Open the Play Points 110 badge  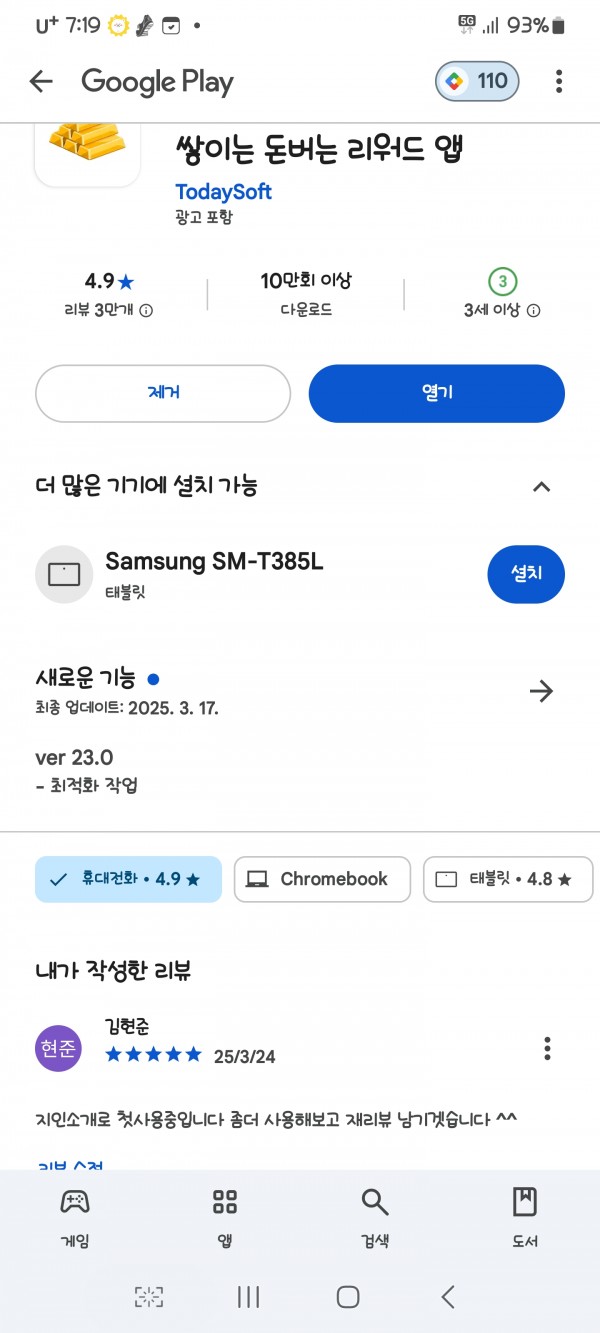pos(478,82)
